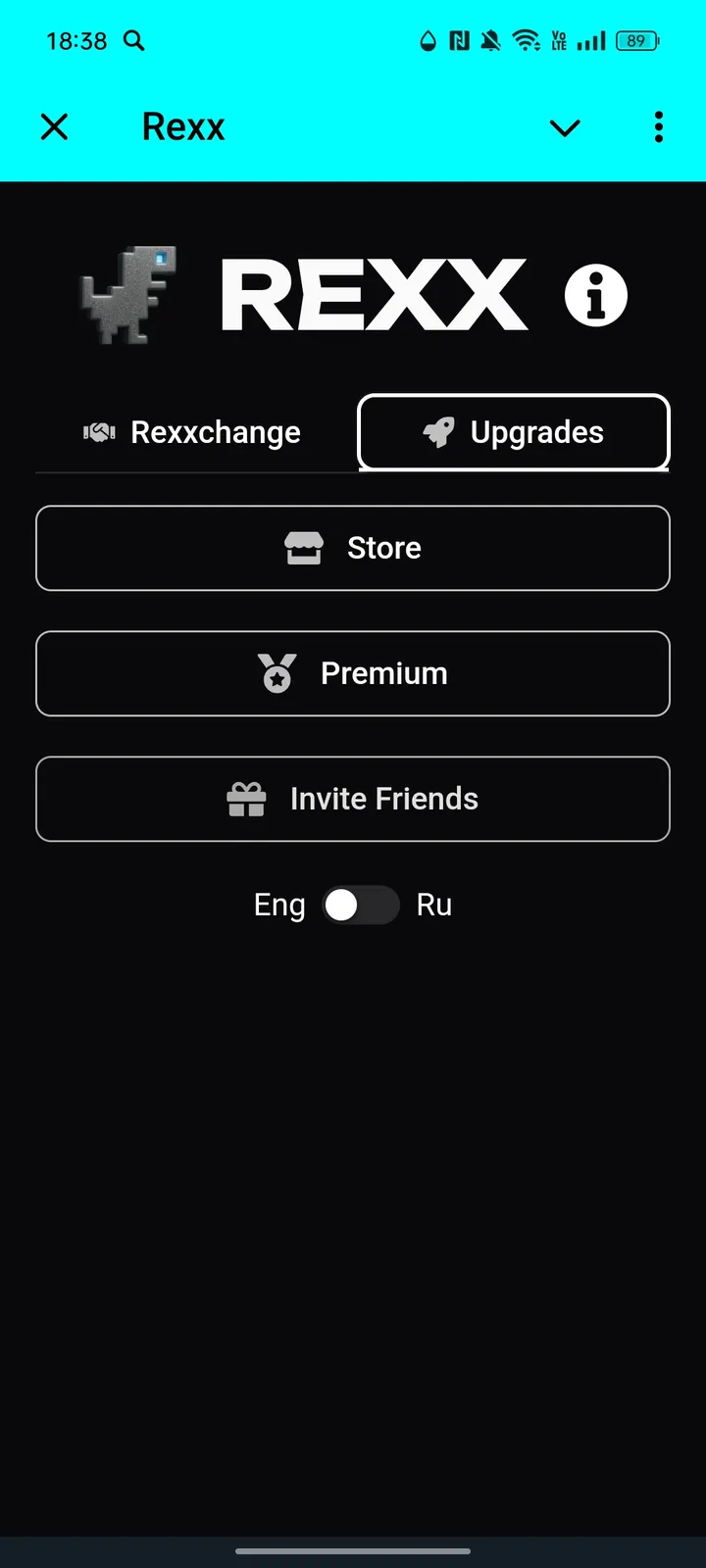Tap the medal icon on Premium button
The image size is (706, 1568).
[279, 673]
